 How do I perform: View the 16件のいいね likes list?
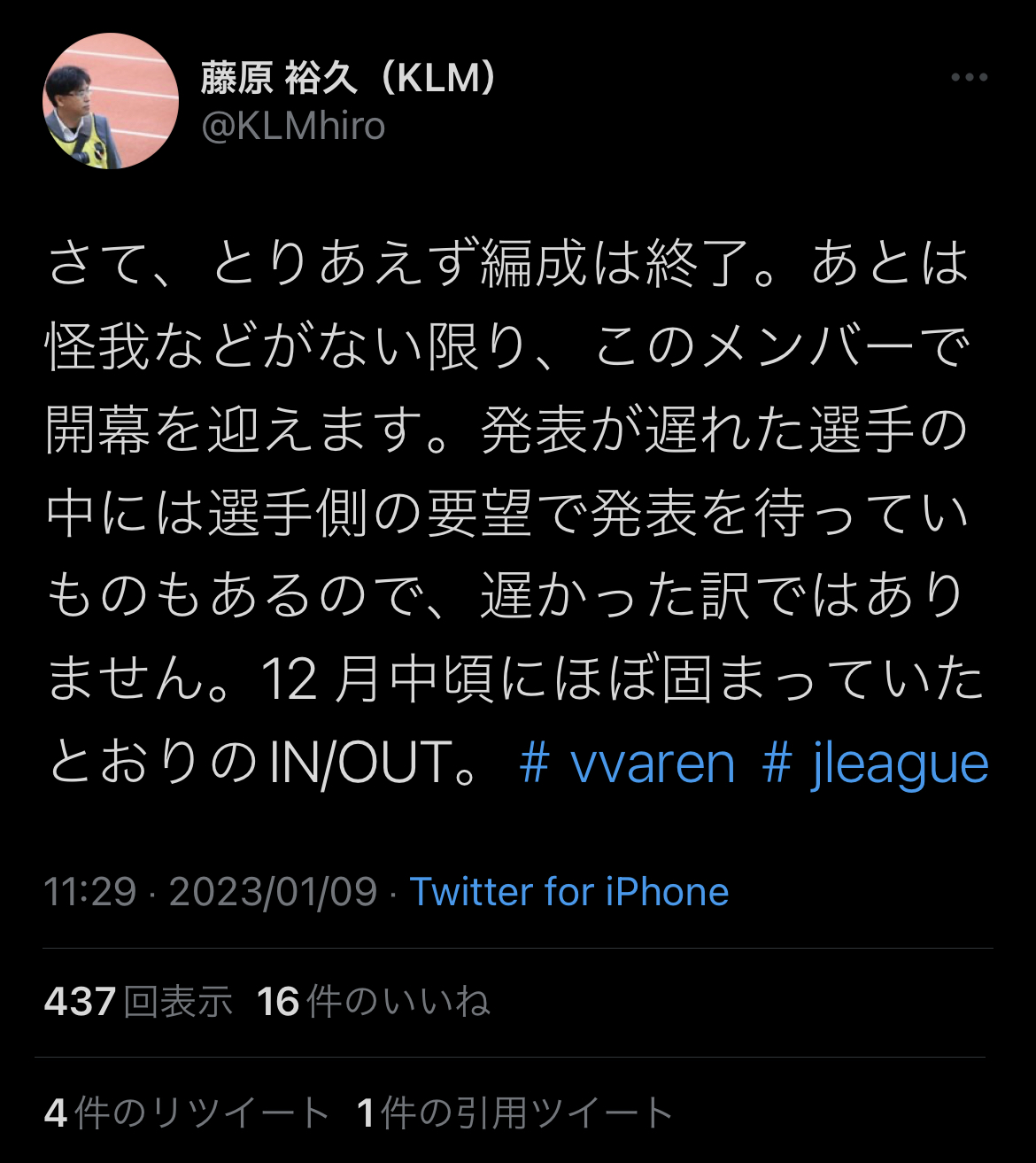(373, 1002)
